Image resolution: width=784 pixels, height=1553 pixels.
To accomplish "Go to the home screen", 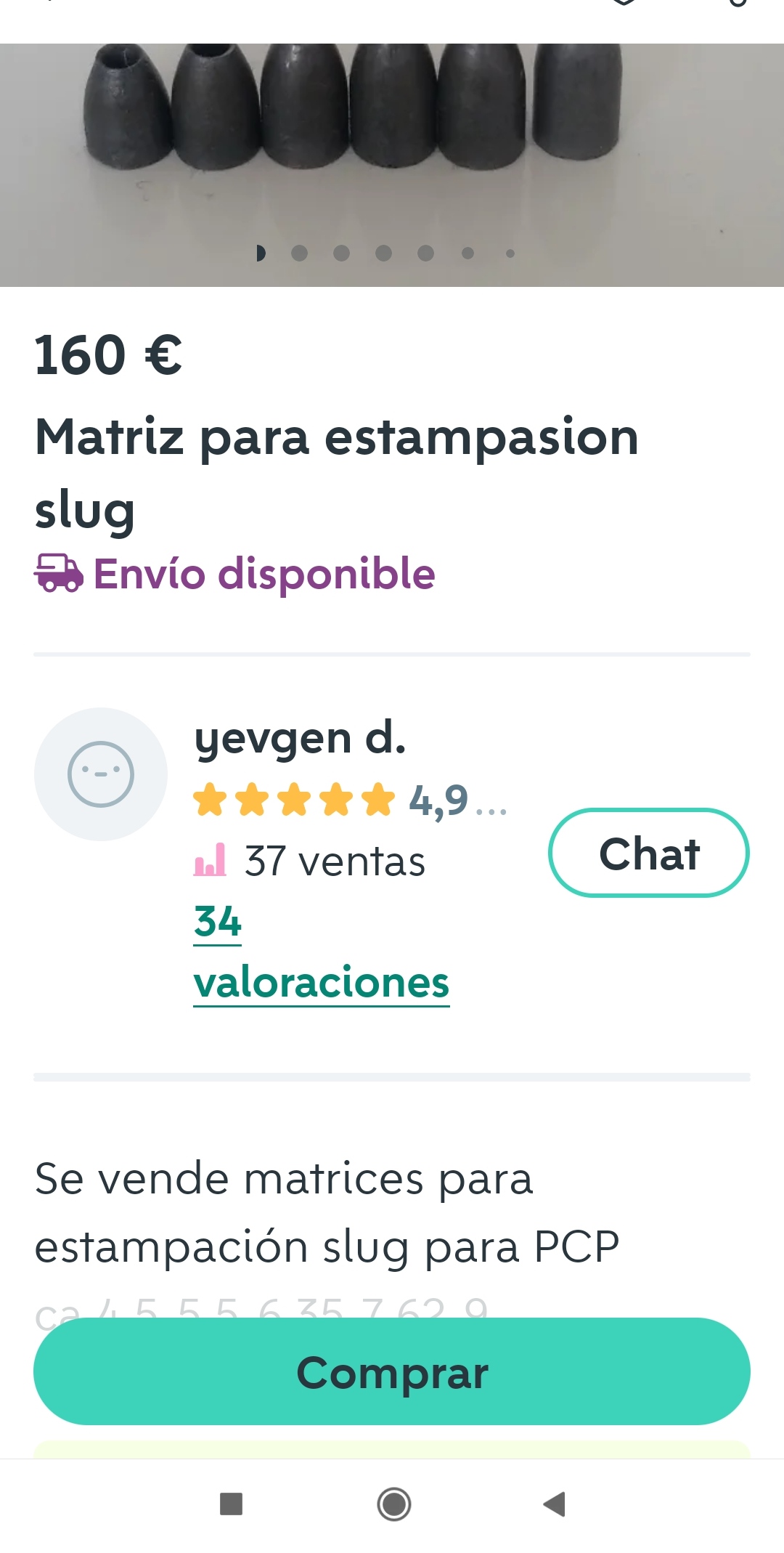I will (393, 1504).
